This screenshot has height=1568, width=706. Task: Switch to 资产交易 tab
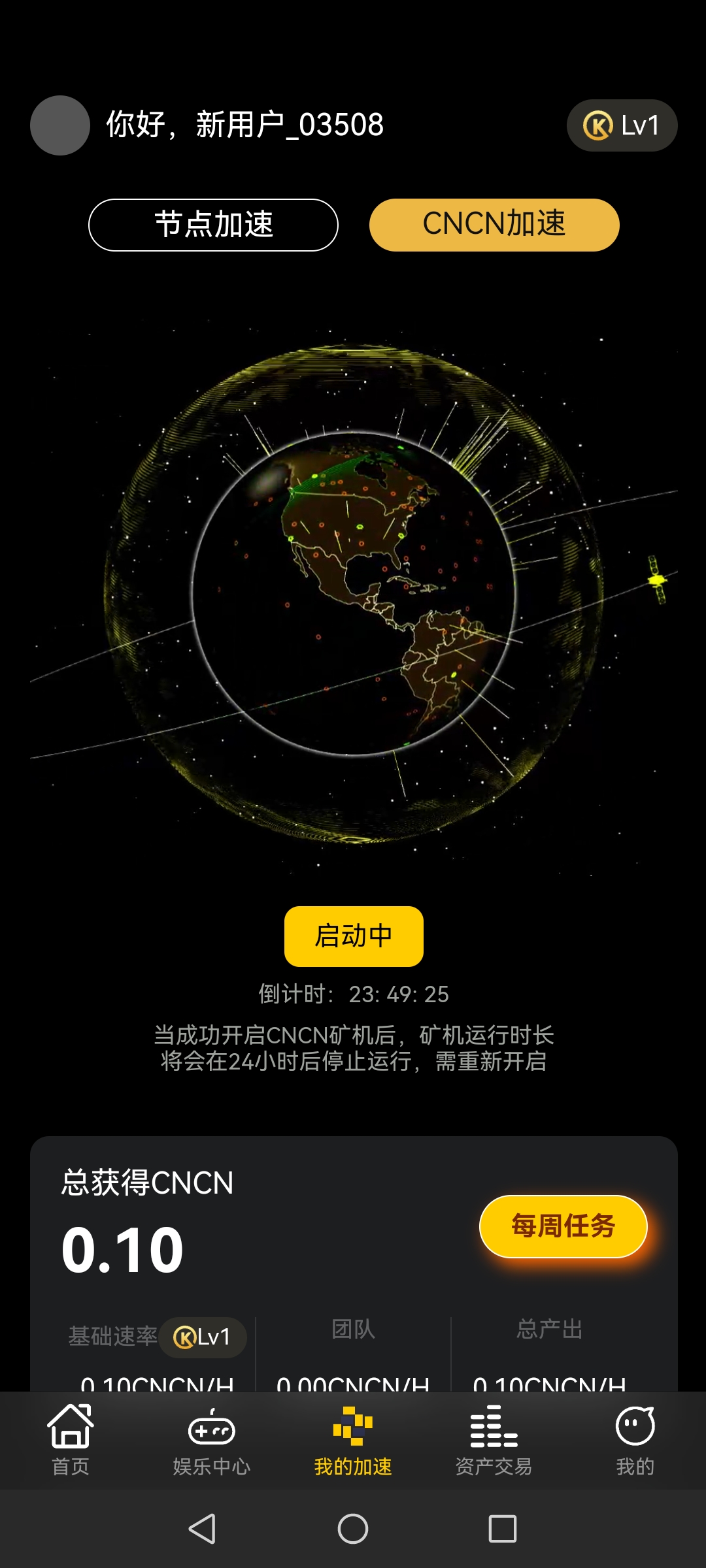pyautogui.click(x=494, y=1441)
